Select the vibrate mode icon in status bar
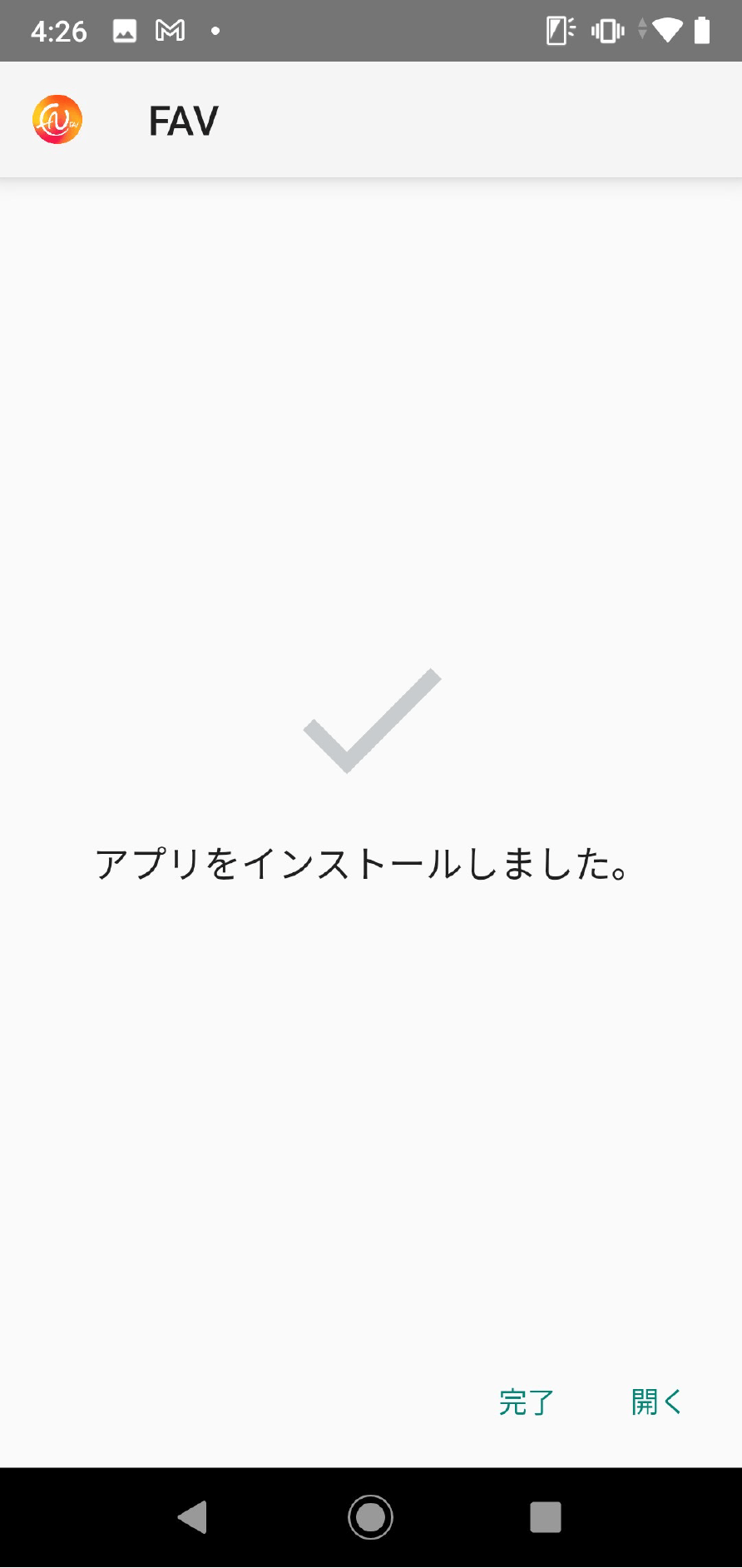742x1568 pixels. point(607,31)
